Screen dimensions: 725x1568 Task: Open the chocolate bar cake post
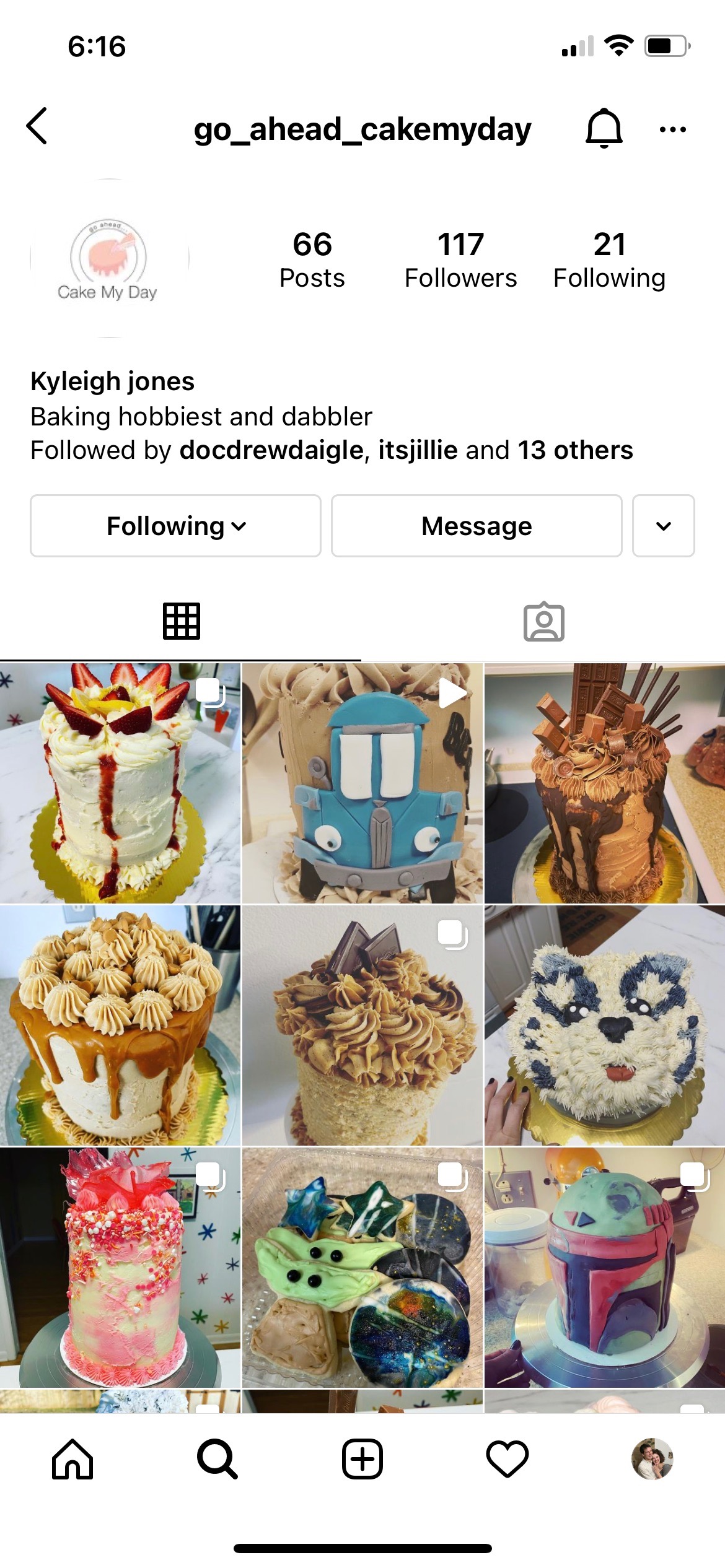click(604, 783)
